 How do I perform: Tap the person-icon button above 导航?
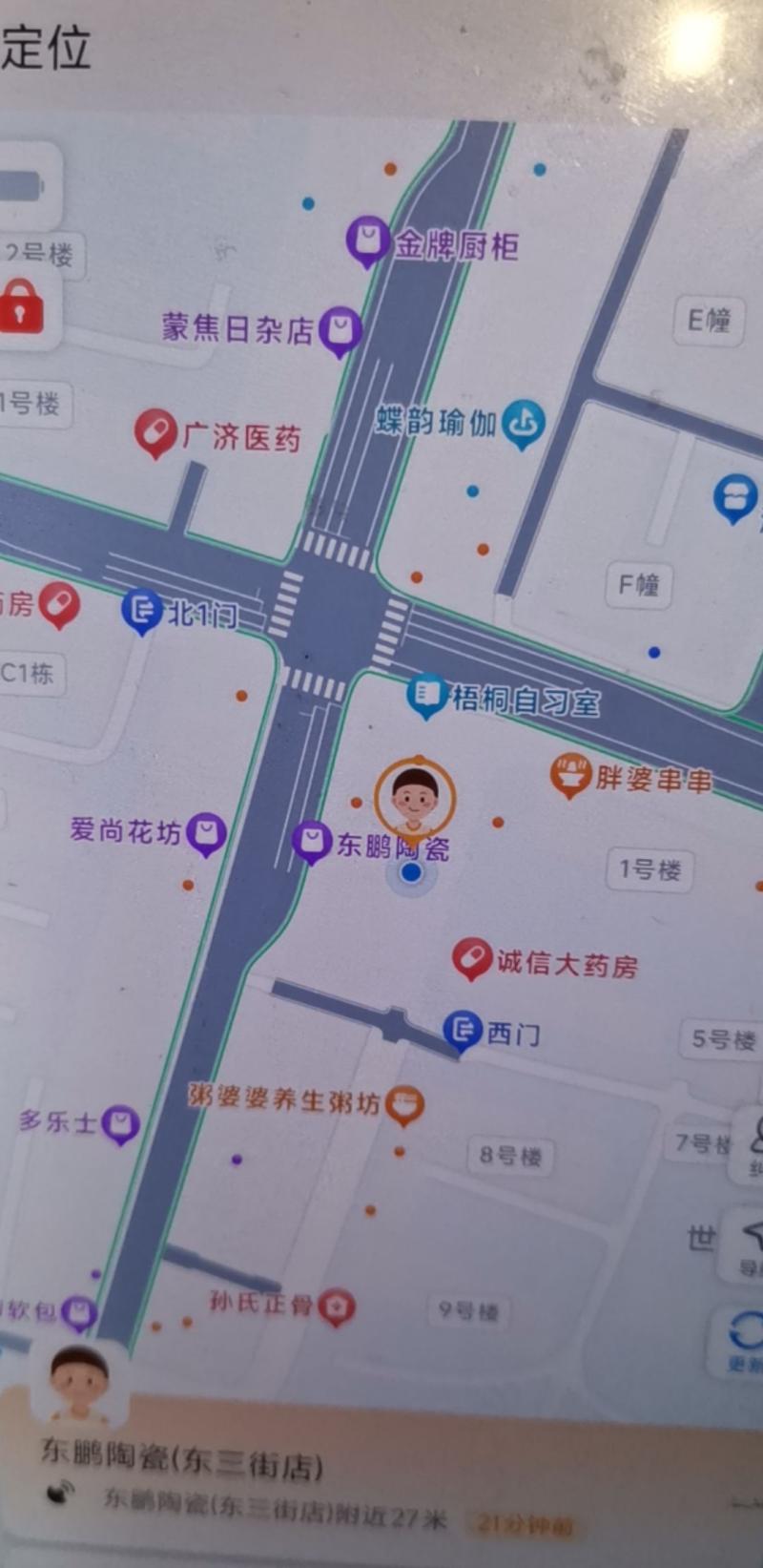[753, 1142]
